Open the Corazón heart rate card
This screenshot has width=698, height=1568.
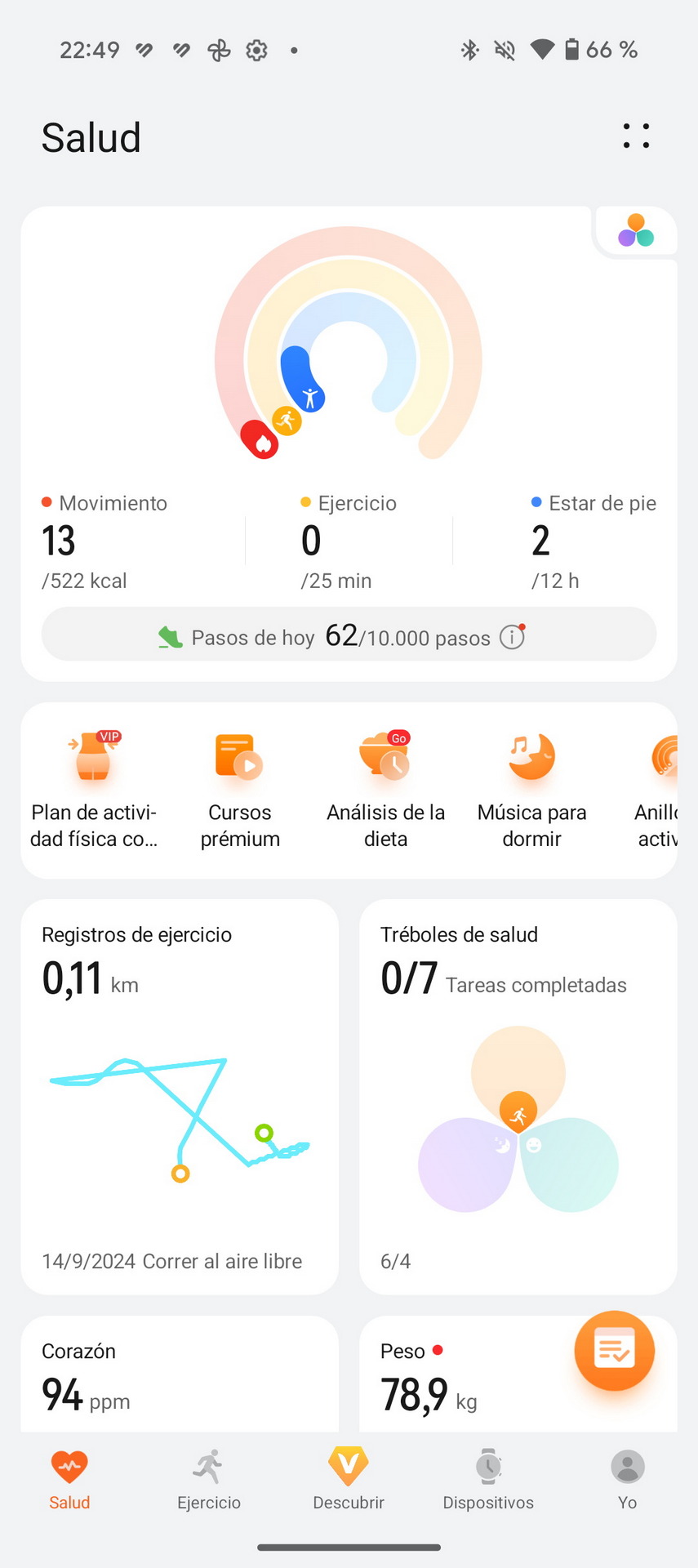pyautogui.click(x=180, y=1374)
